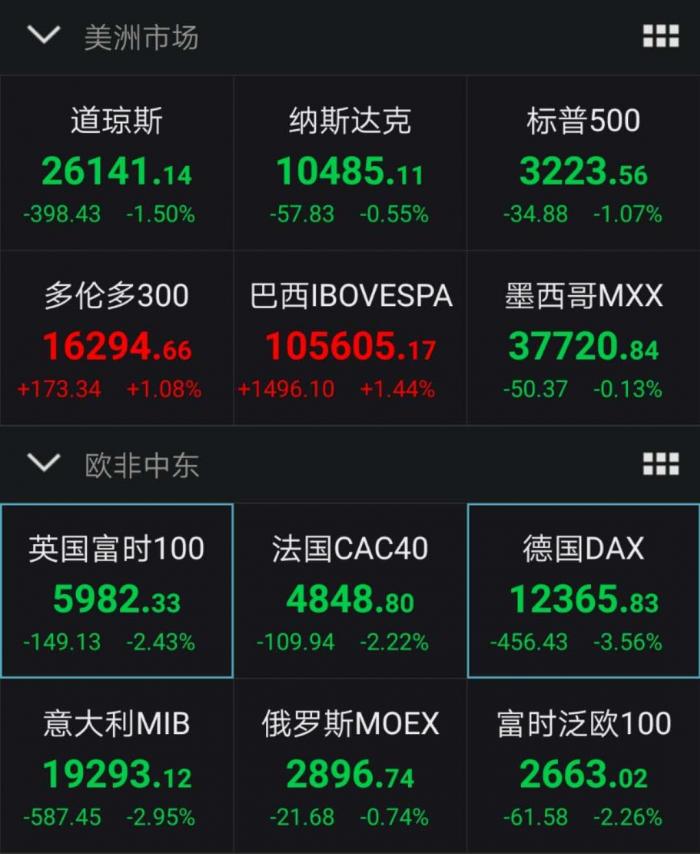700x854 pixels.
Task: Open grid view options for 欧非中东
Action: (660, 463)
